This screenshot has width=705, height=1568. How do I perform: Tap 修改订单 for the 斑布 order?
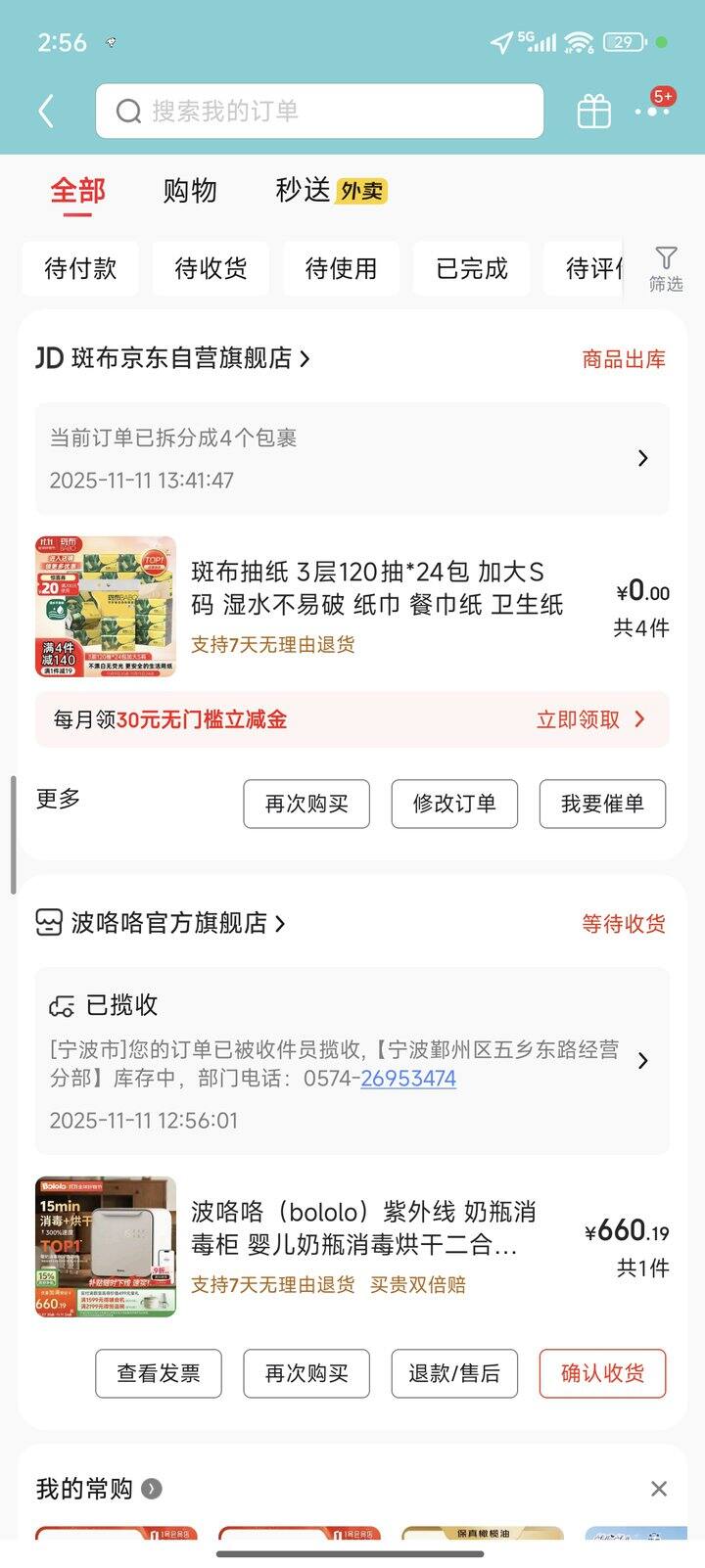(454, 804)
